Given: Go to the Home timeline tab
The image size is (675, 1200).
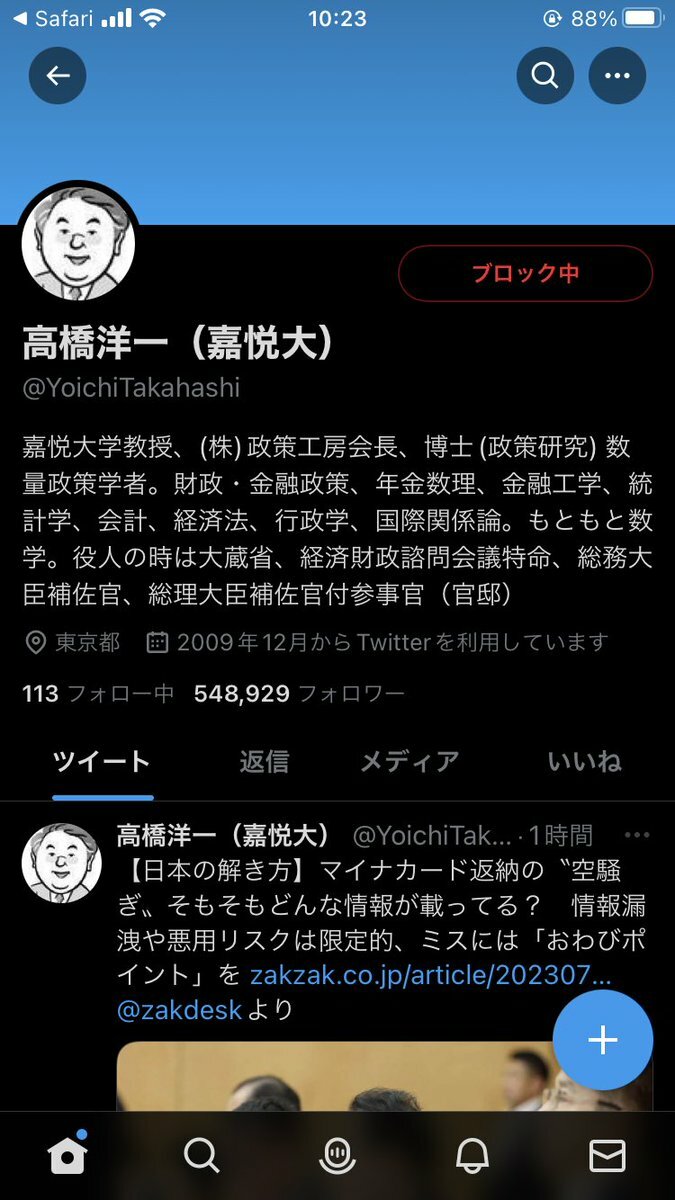Looking at the screenshot, I should [x=67, y=1156].
